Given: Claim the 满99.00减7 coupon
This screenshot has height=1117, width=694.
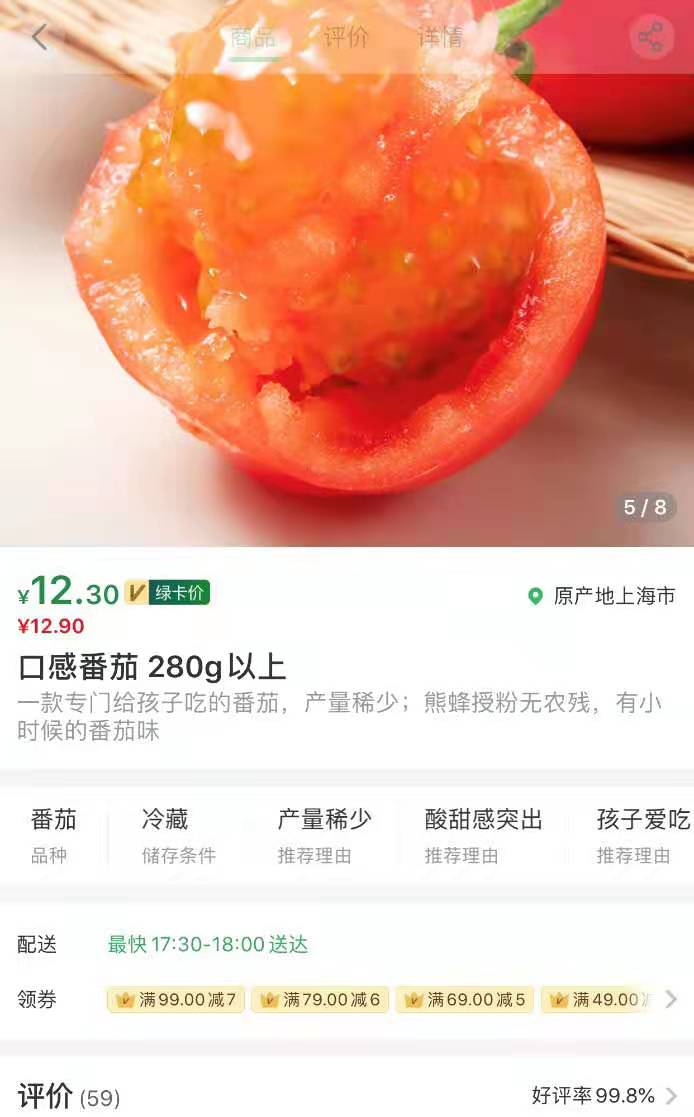Looking at the screenshot, I should (x=176, y=999).
